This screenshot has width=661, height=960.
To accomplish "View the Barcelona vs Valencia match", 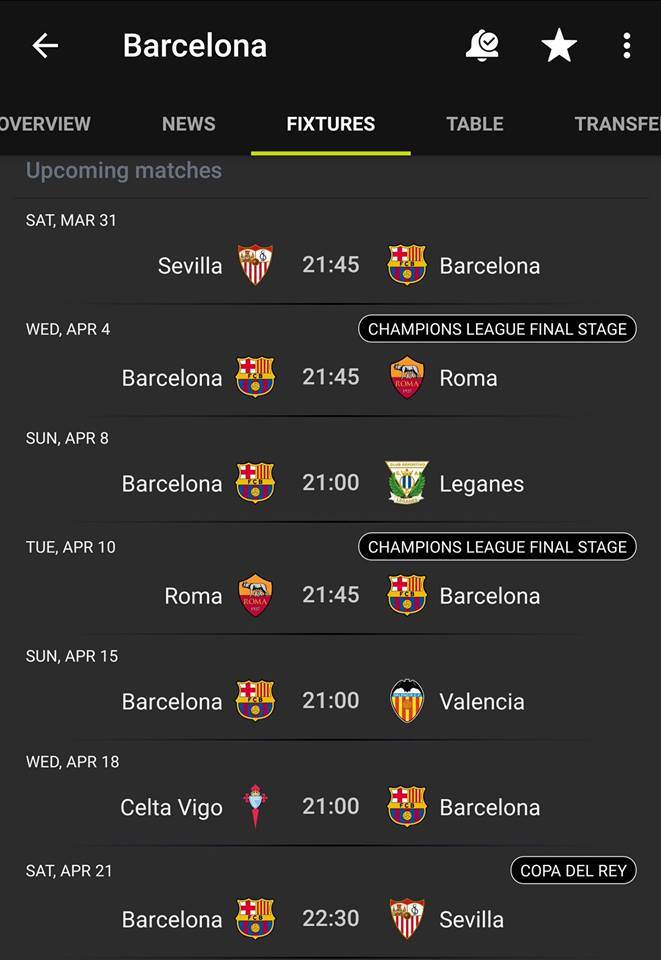I will (330, 702).
